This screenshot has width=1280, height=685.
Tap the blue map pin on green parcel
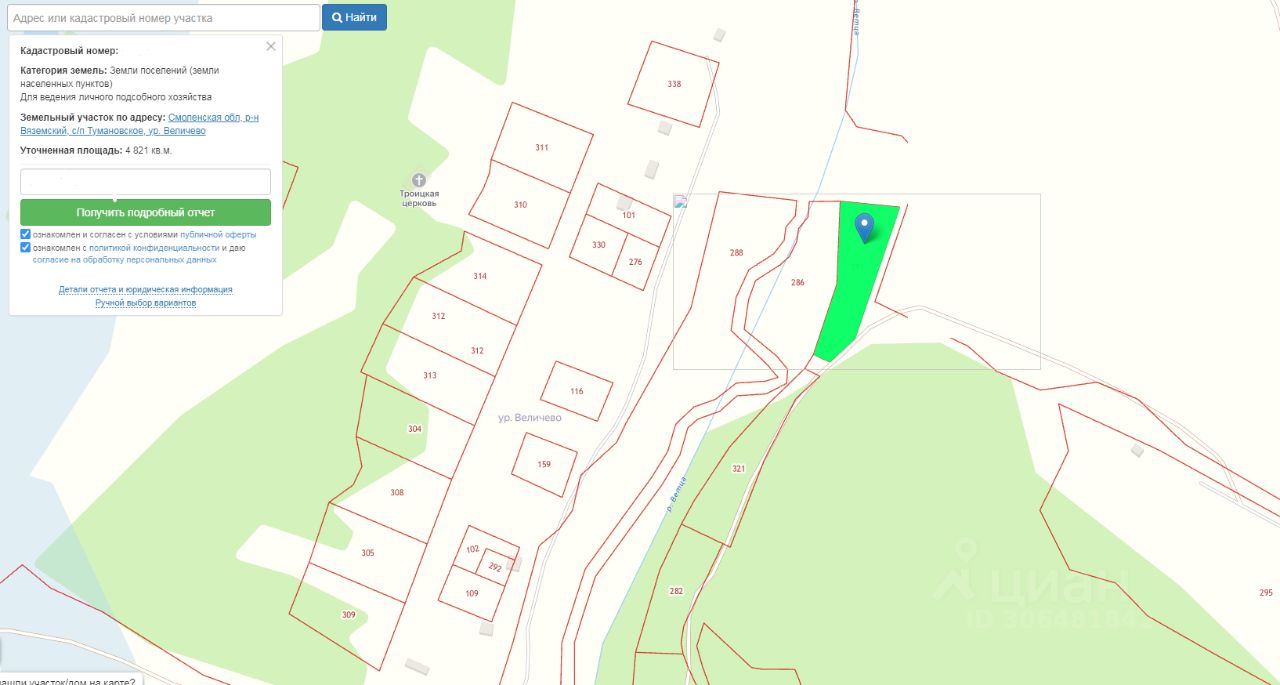(865, 226)
